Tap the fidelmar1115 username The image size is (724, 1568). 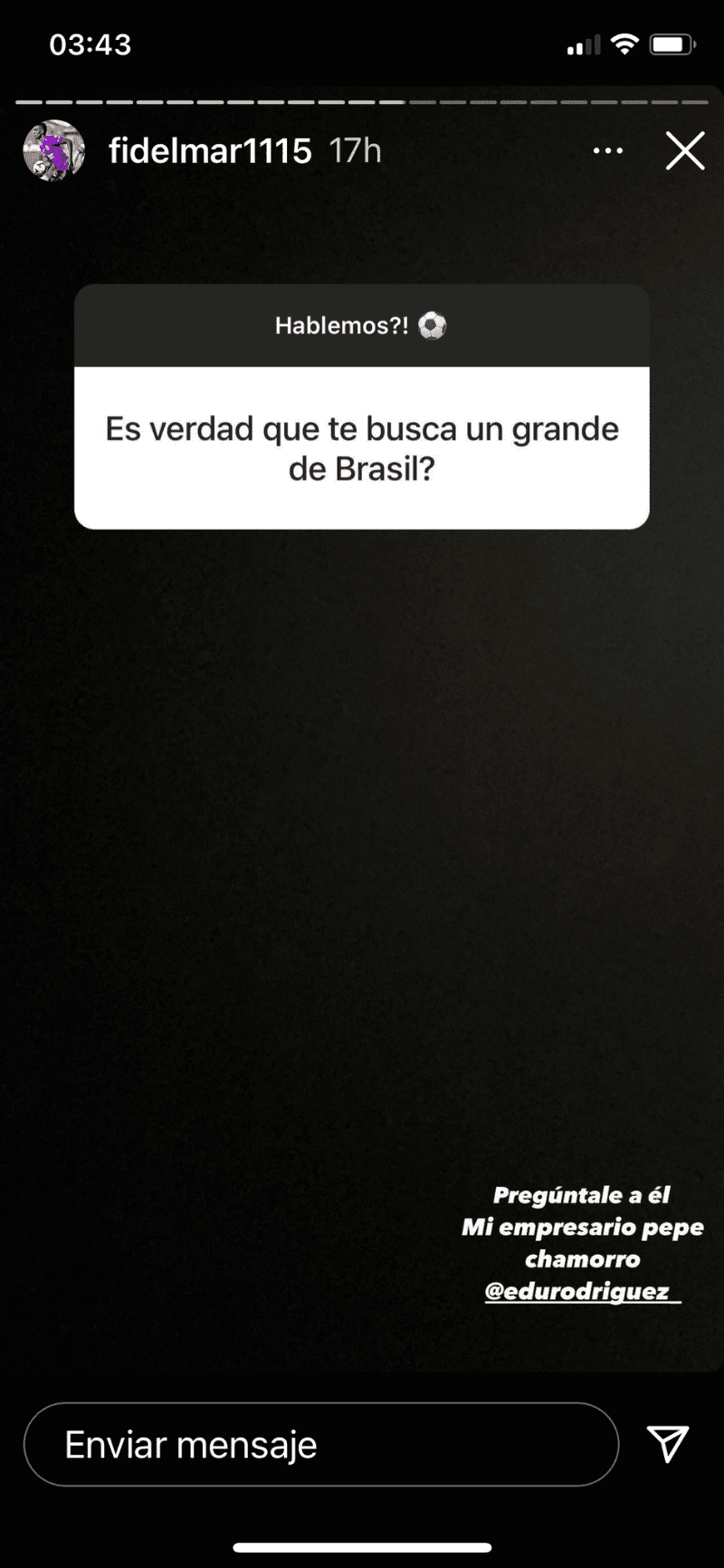[x=210, y=151]
